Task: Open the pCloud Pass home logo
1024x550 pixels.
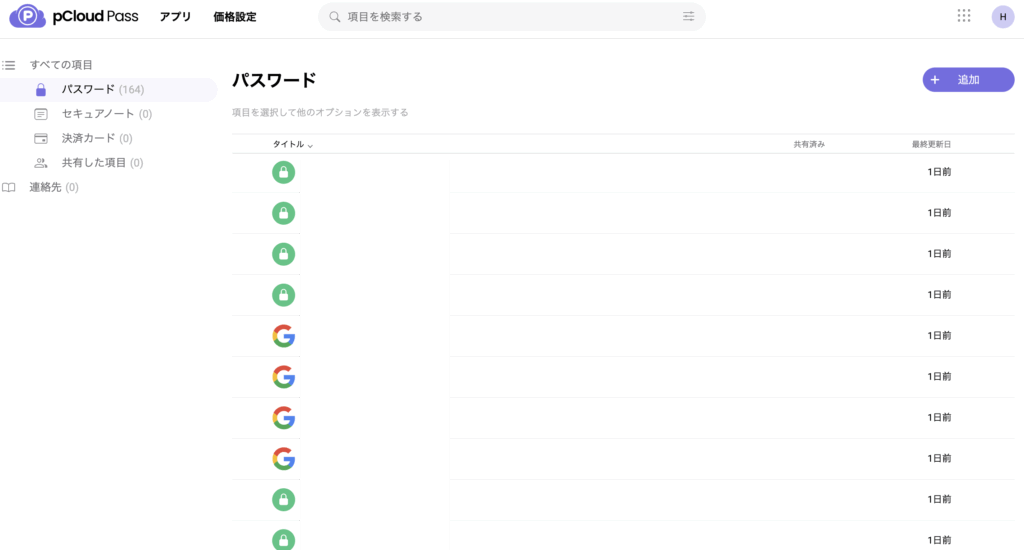Action: coord(74,16)
